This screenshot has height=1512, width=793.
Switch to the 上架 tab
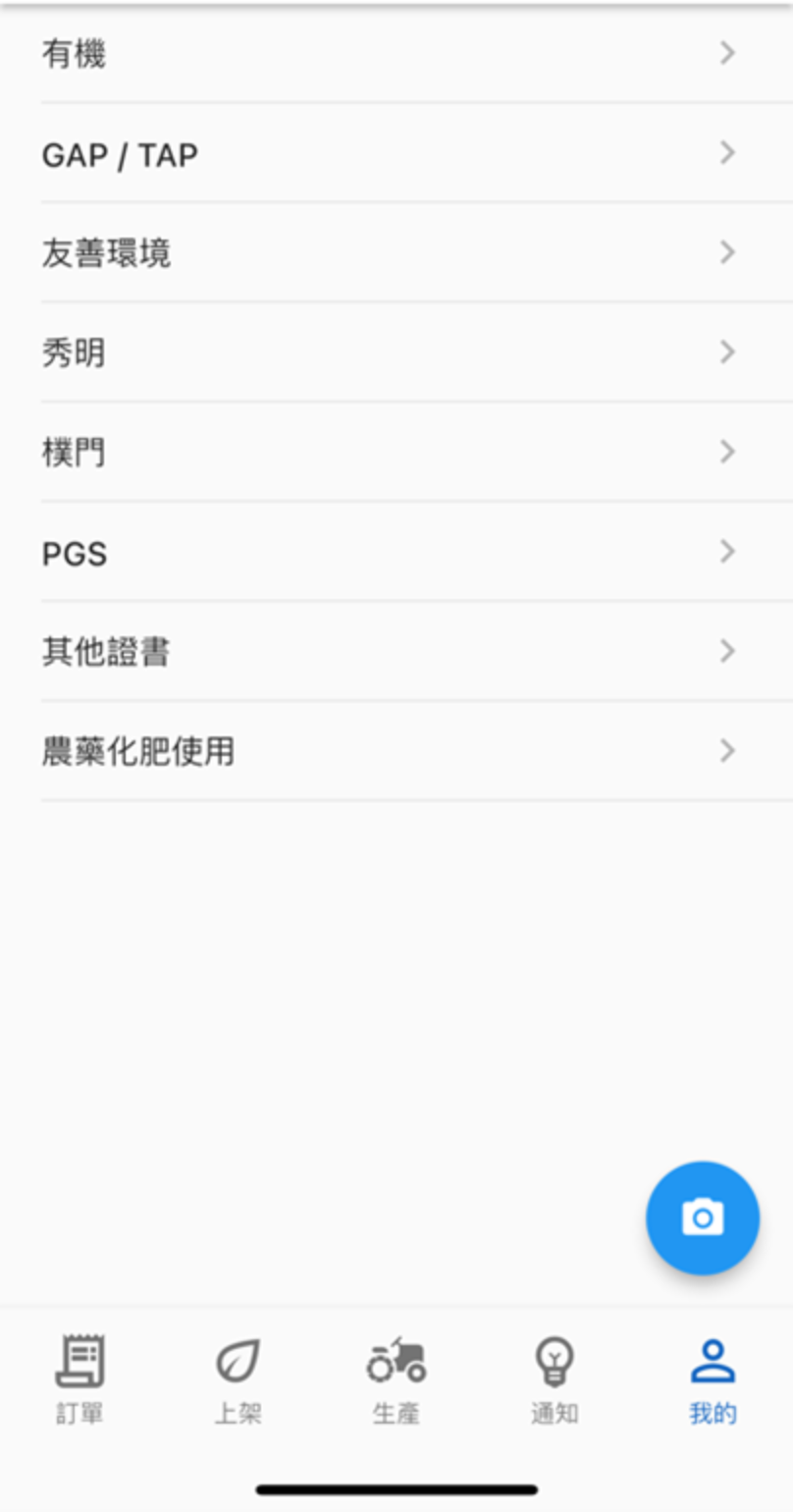pos(238,1379)
